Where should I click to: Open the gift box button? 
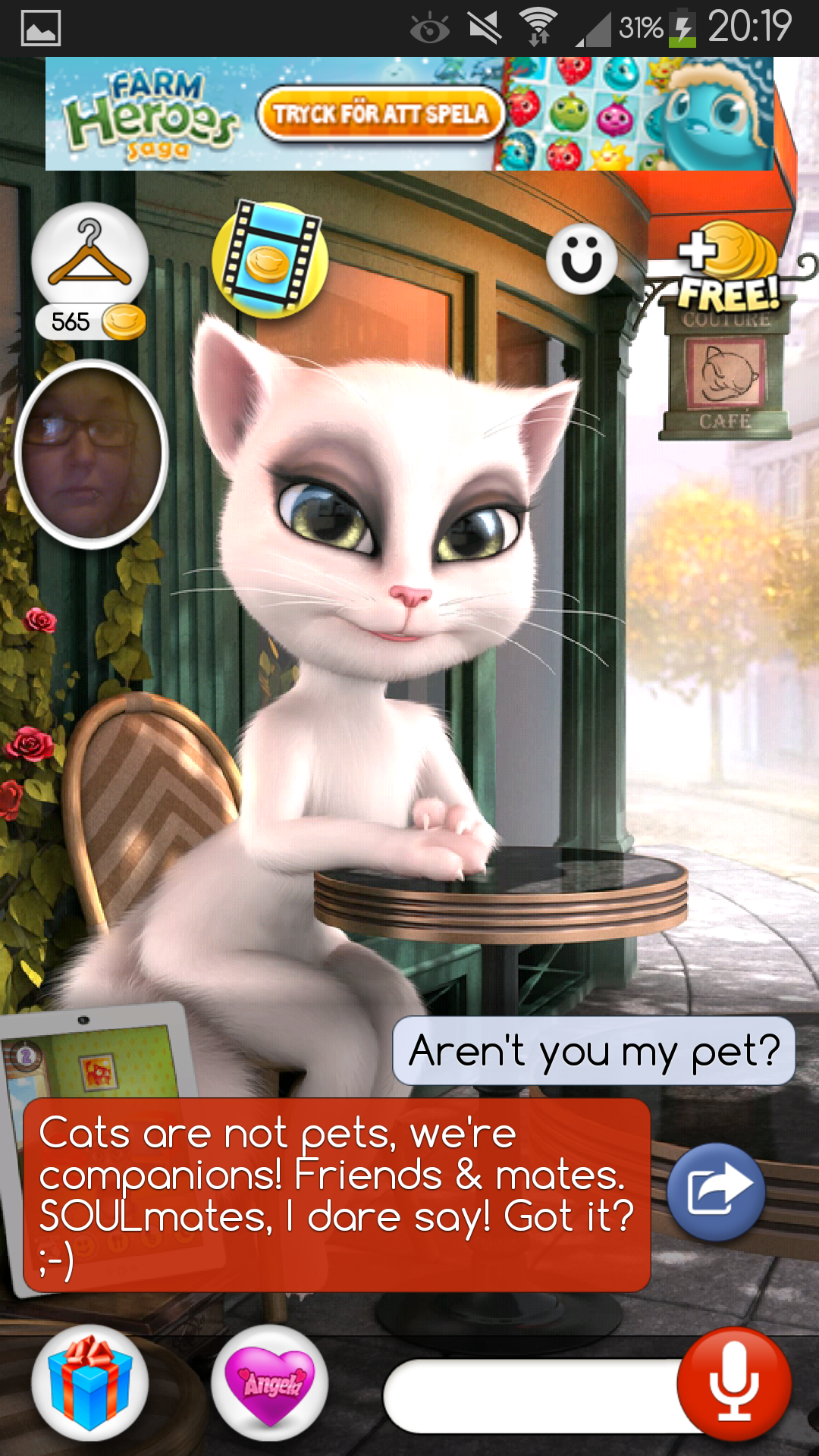point(89,1383)
